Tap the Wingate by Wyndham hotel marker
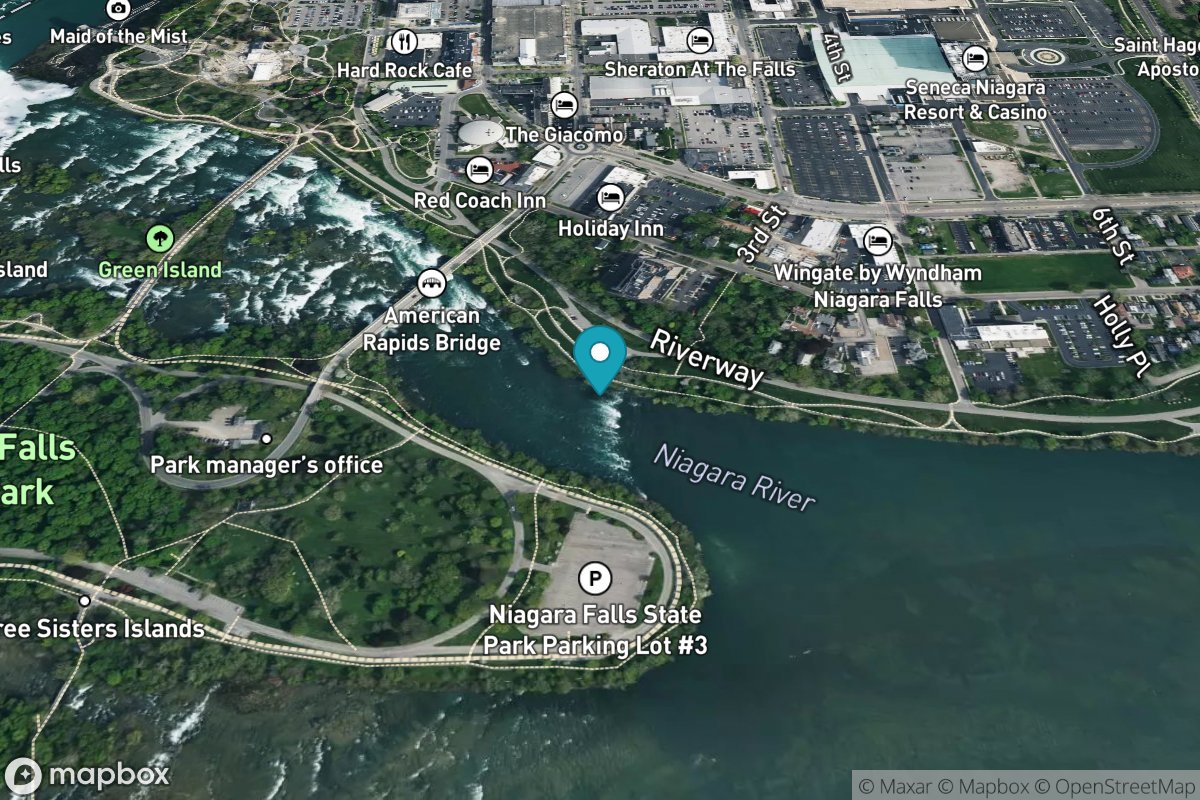Screen dimensions: 1200x800 click(877, 241)
